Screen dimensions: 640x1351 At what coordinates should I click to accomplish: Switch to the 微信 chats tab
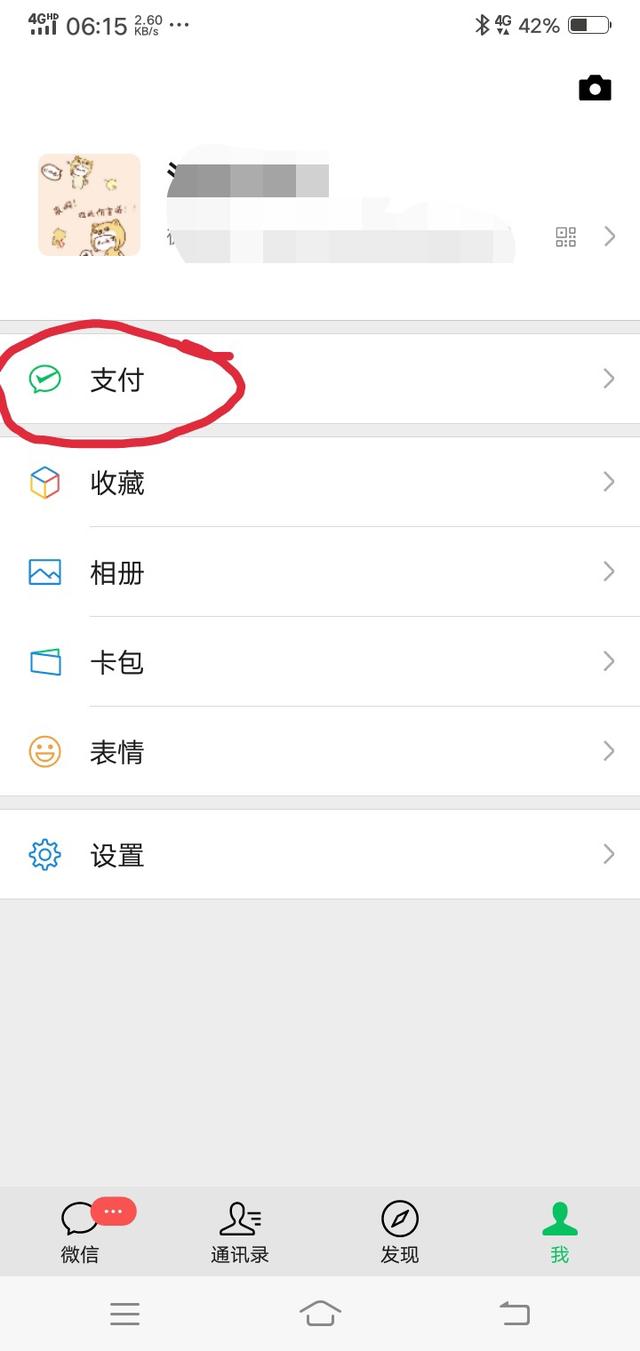(80, 1232)
